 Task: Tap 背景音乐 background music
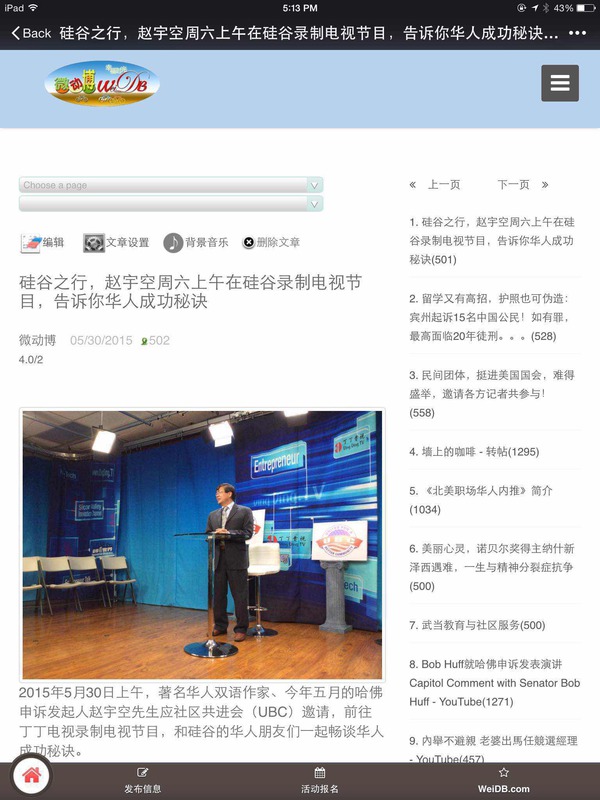point(196,242)
